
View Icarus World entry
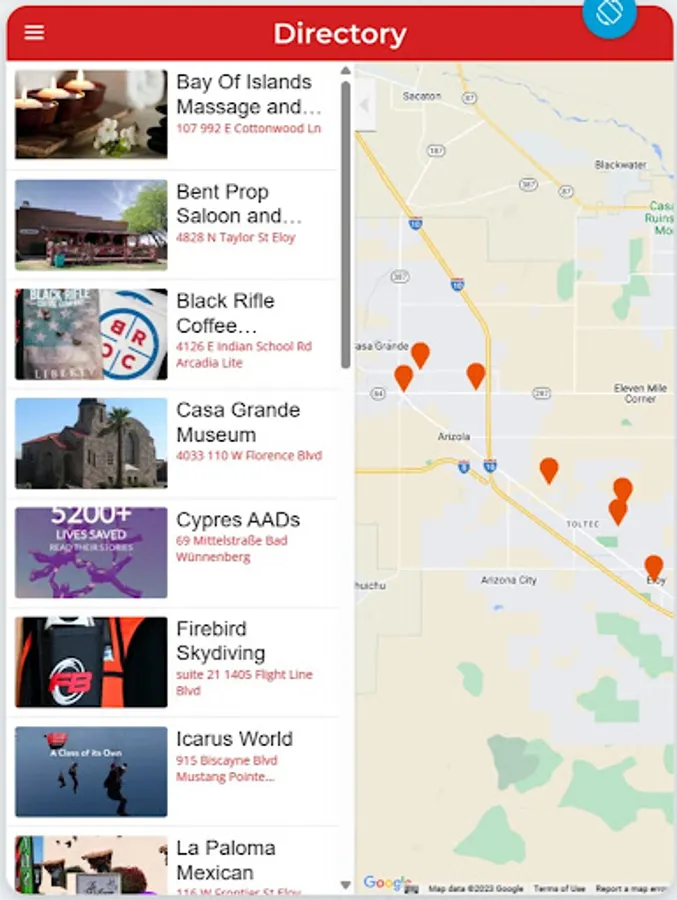coord(172,771)
